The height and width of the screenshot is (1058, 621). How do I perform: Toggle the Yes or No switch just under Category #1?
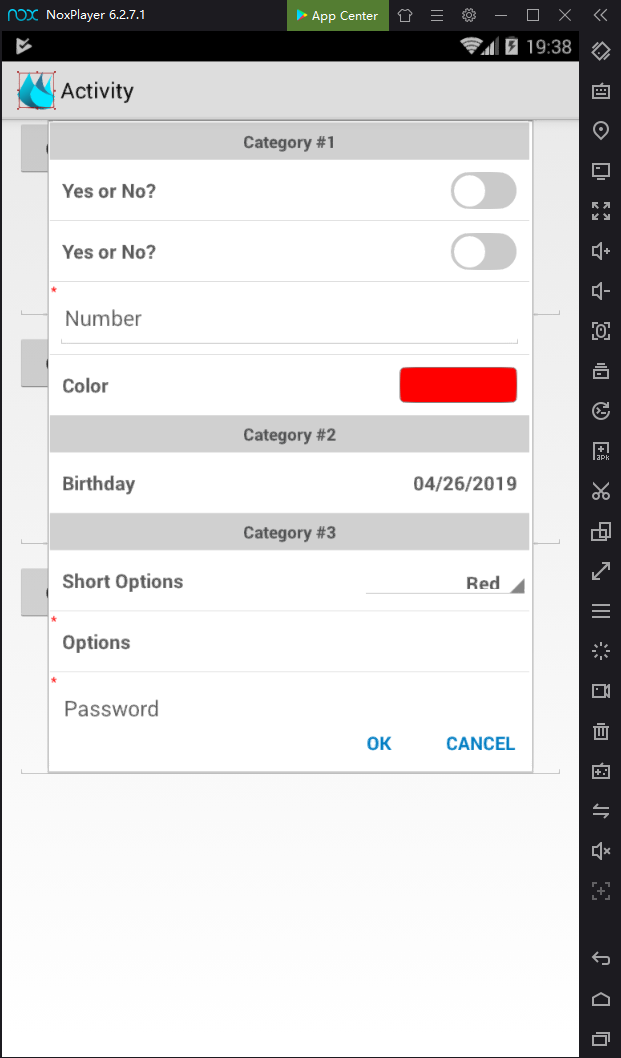(483, 191)
